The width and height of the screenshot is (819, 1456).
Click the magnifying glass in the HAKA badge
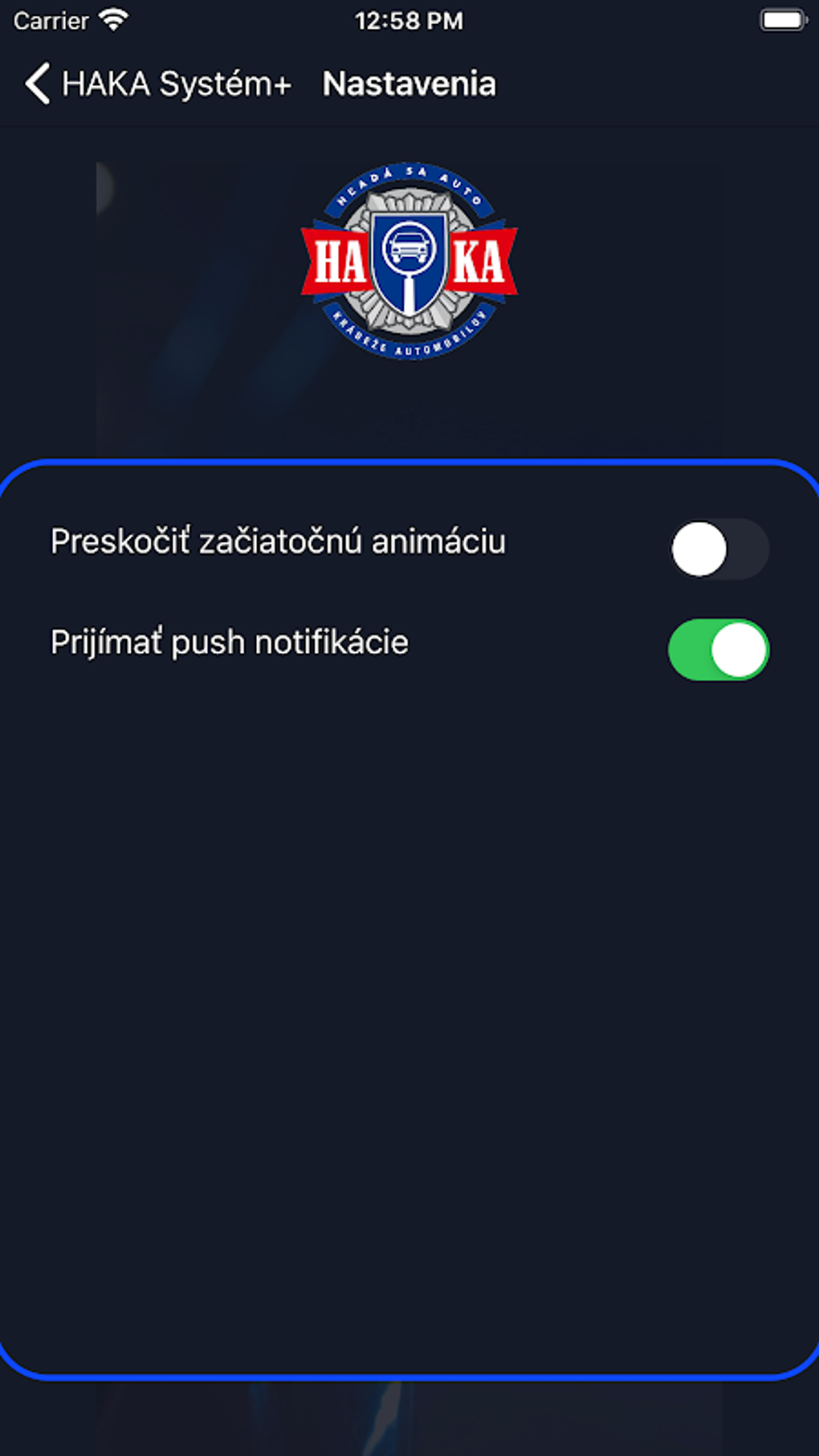click(x=409, y=265)
